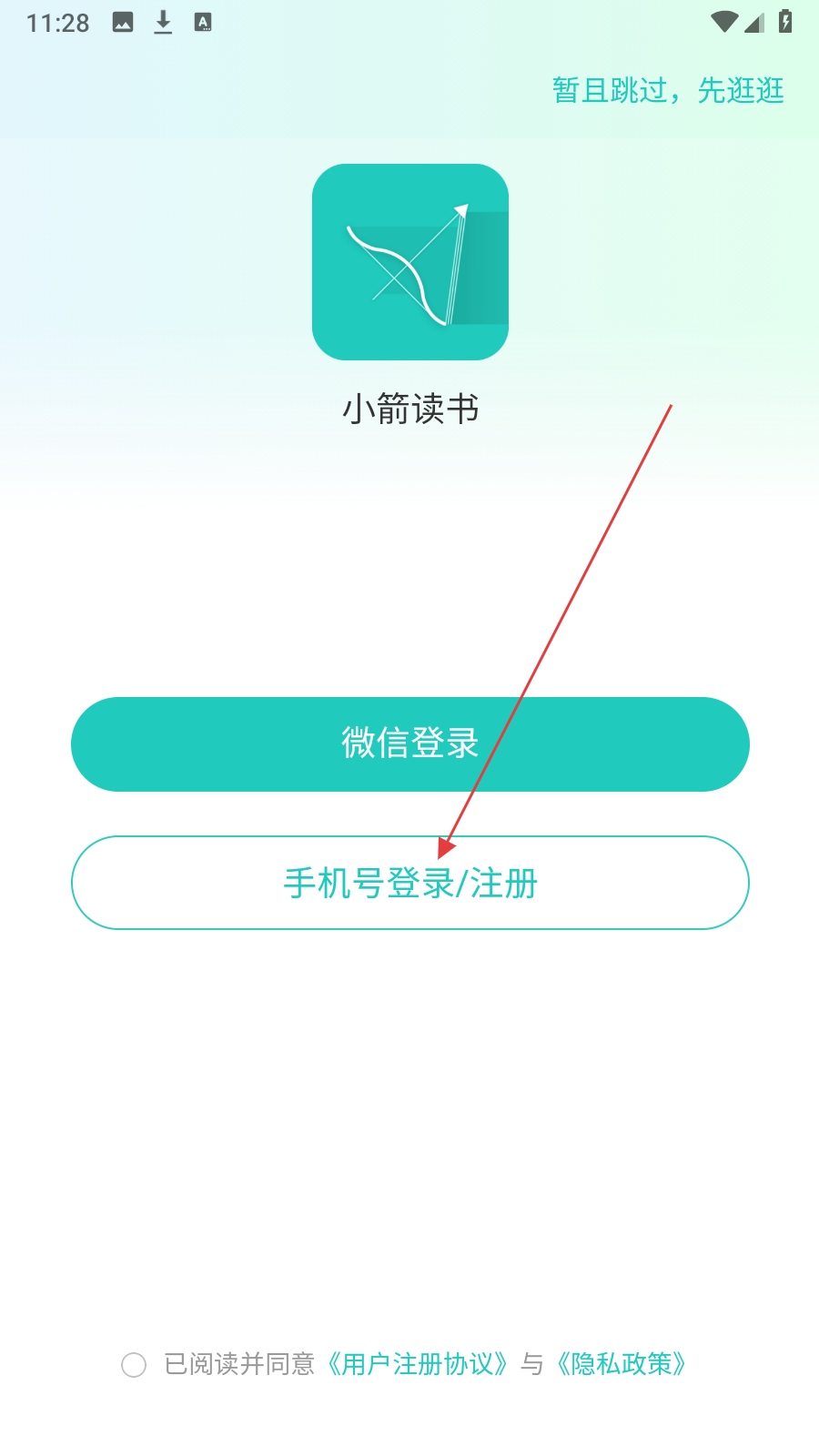Screen dimensions: 819x1456
Task: Skip login via 暂且跳过，先逛逛
Action: 667,90
